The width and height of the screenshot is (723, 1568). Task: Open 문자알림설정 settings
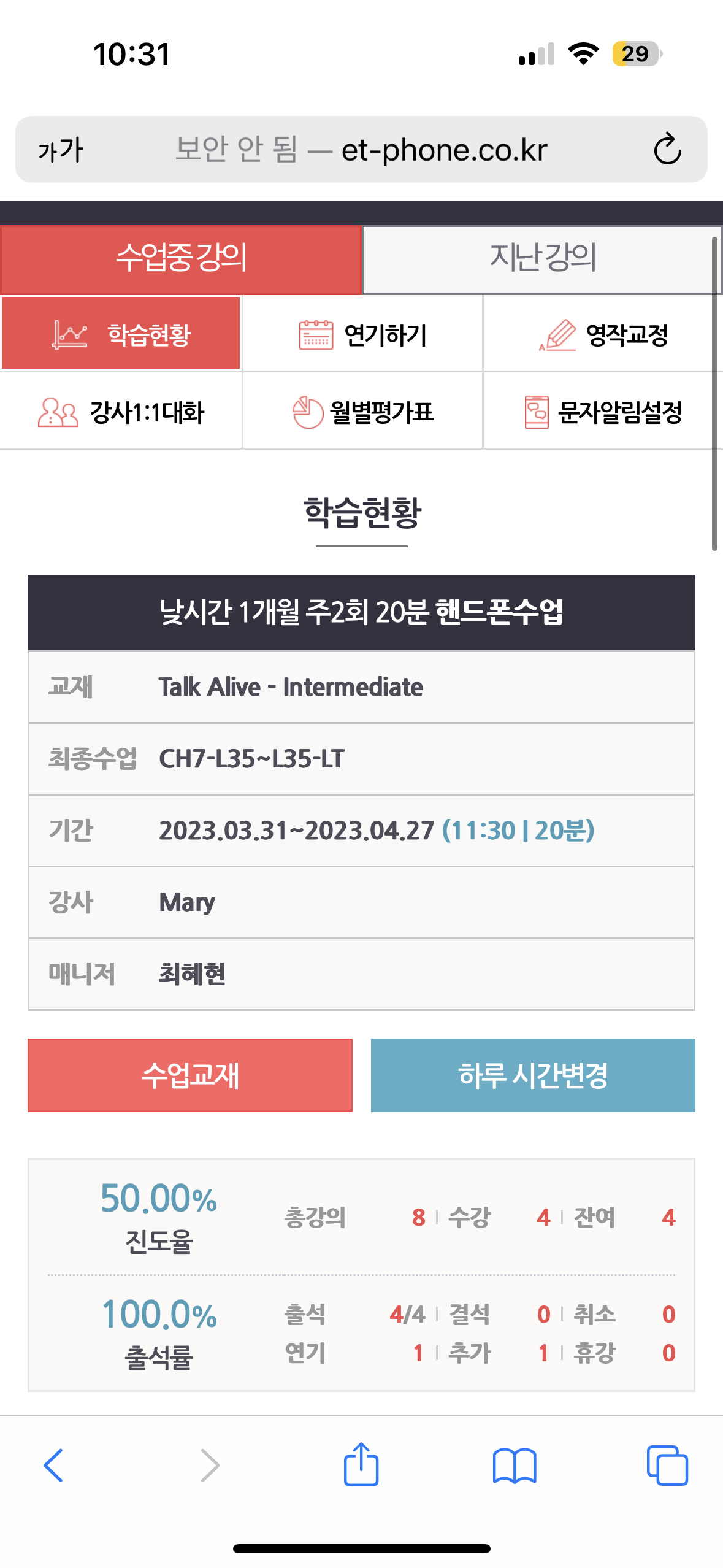(603, 412)
